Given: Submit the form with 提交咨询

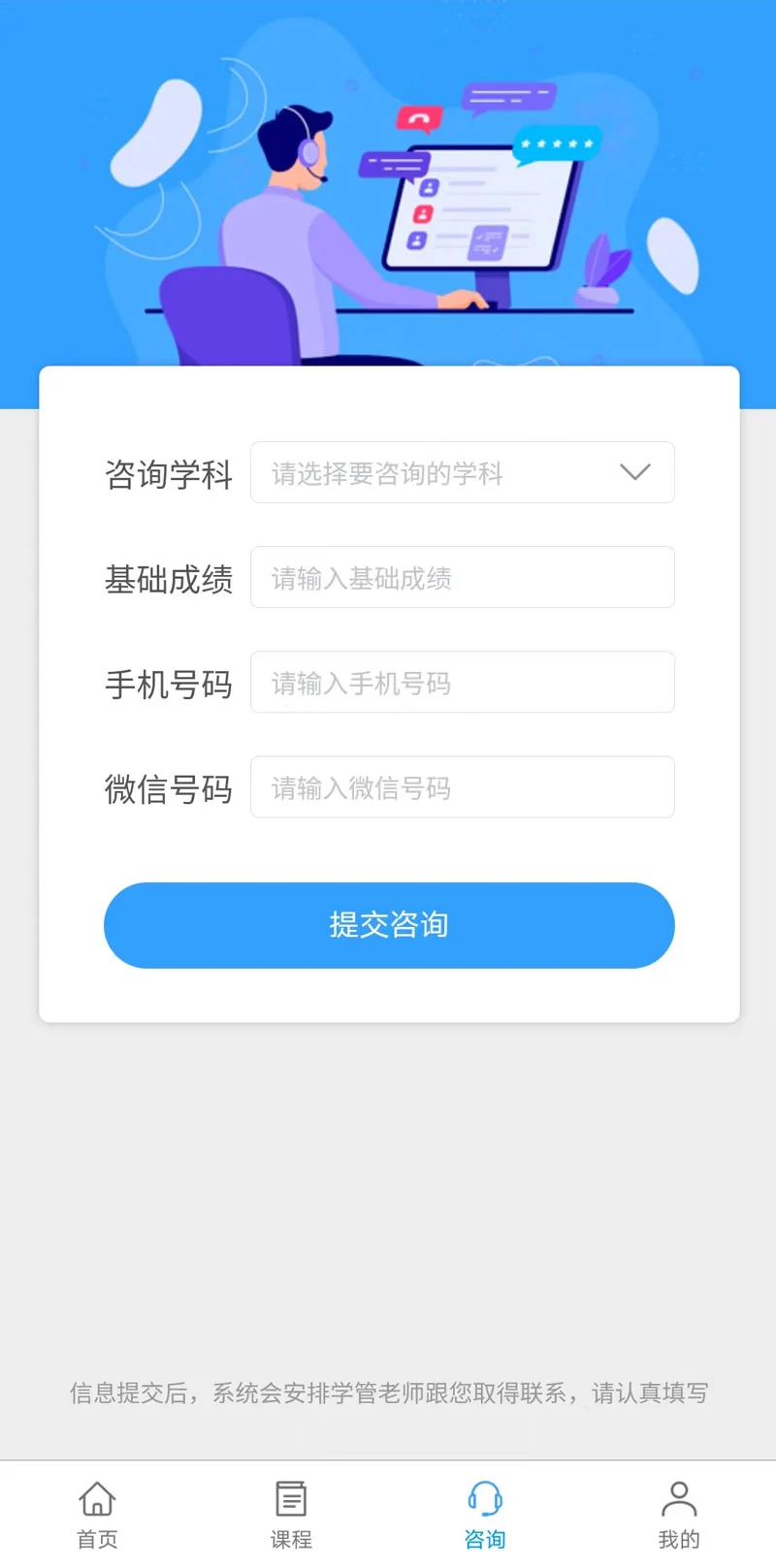Looking at the screenshot, I should [389, 924].
